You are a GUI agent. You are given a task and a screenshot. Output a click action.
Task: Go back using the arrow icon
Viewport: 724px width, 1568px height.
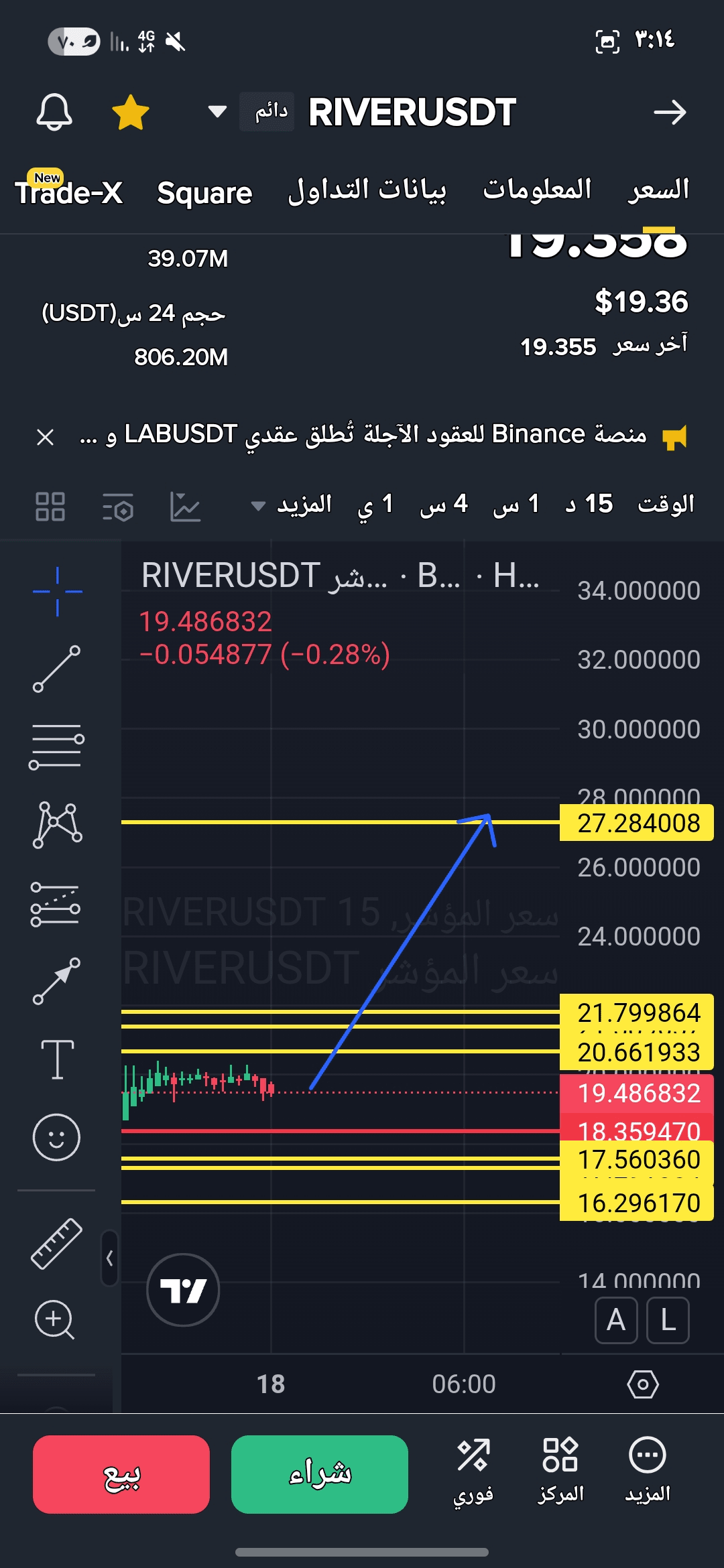point(670,112)
